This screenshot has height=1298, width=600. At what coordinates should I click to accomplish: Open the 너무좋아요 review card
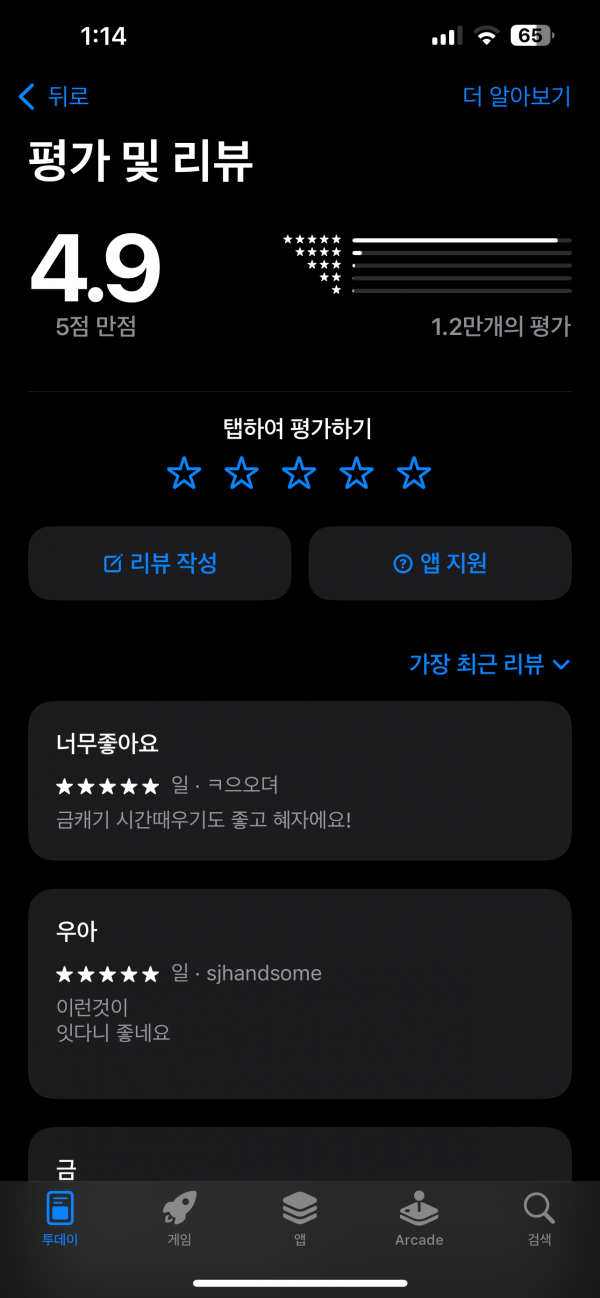(300, 780)
